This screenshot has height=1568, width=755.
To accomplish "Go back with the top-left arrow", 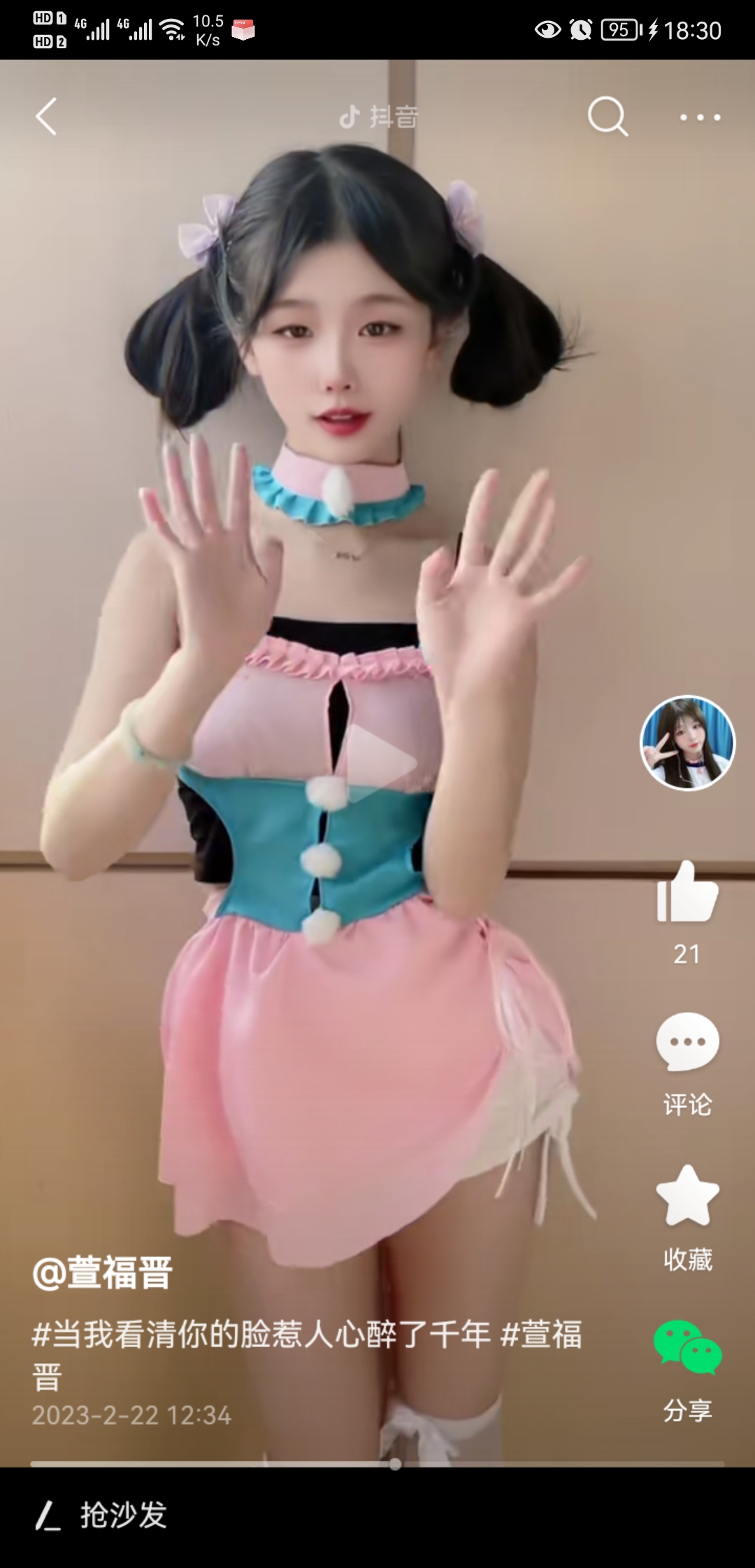I will tap(46, 116).
